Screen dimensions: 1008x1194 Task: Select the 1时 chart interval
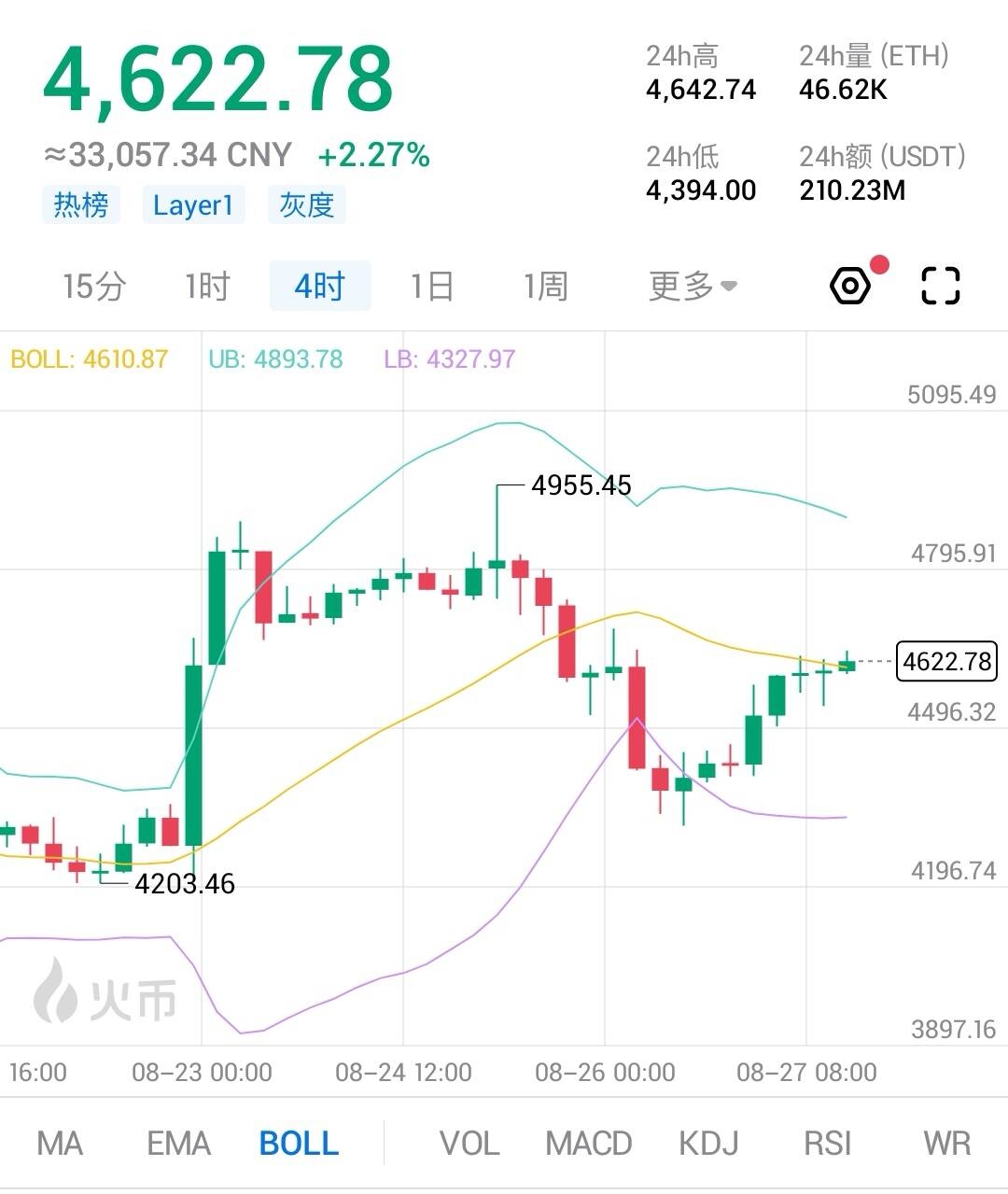206,286
